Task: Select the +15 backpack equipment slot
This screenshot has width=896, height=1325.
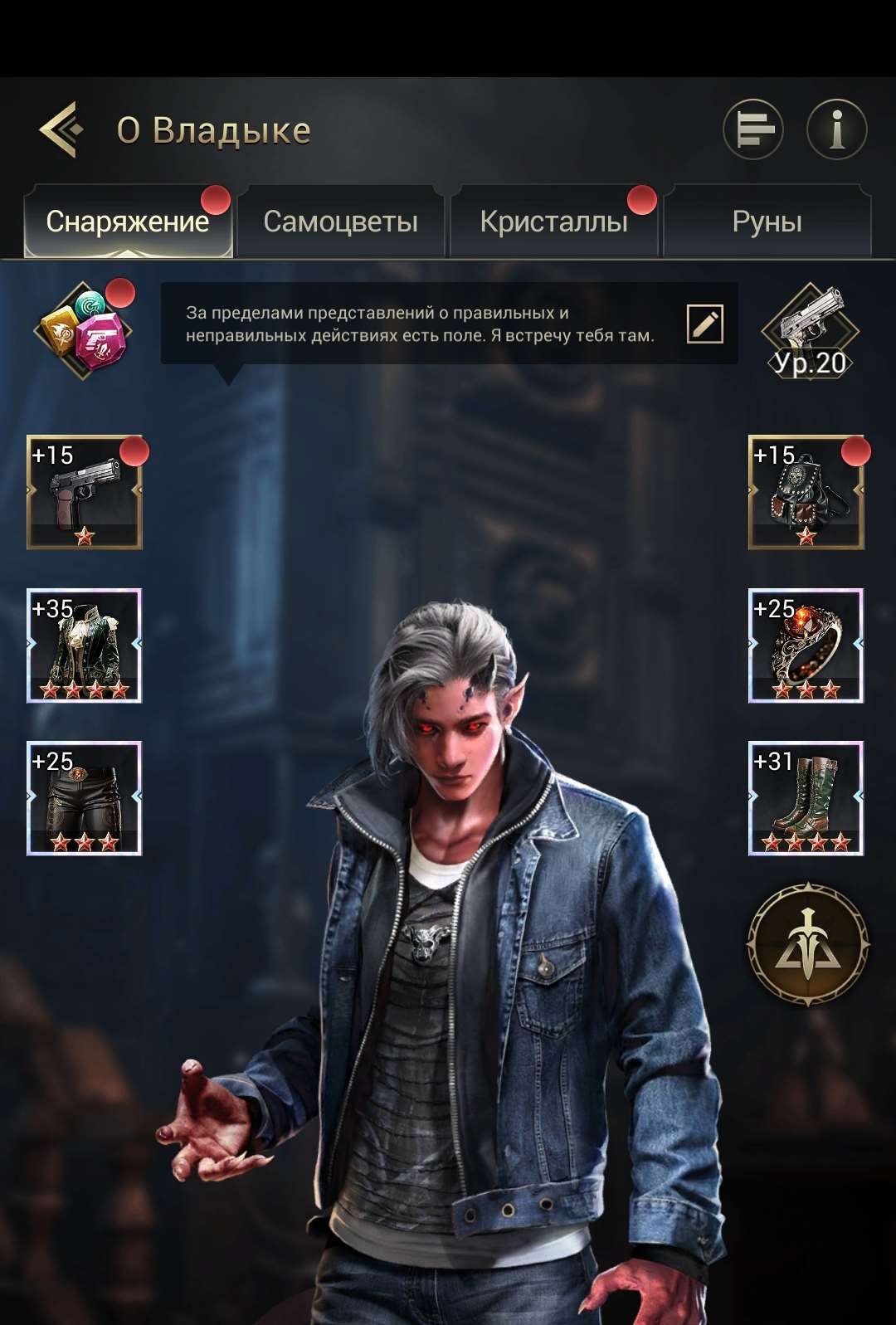Action: pos(806,492)
